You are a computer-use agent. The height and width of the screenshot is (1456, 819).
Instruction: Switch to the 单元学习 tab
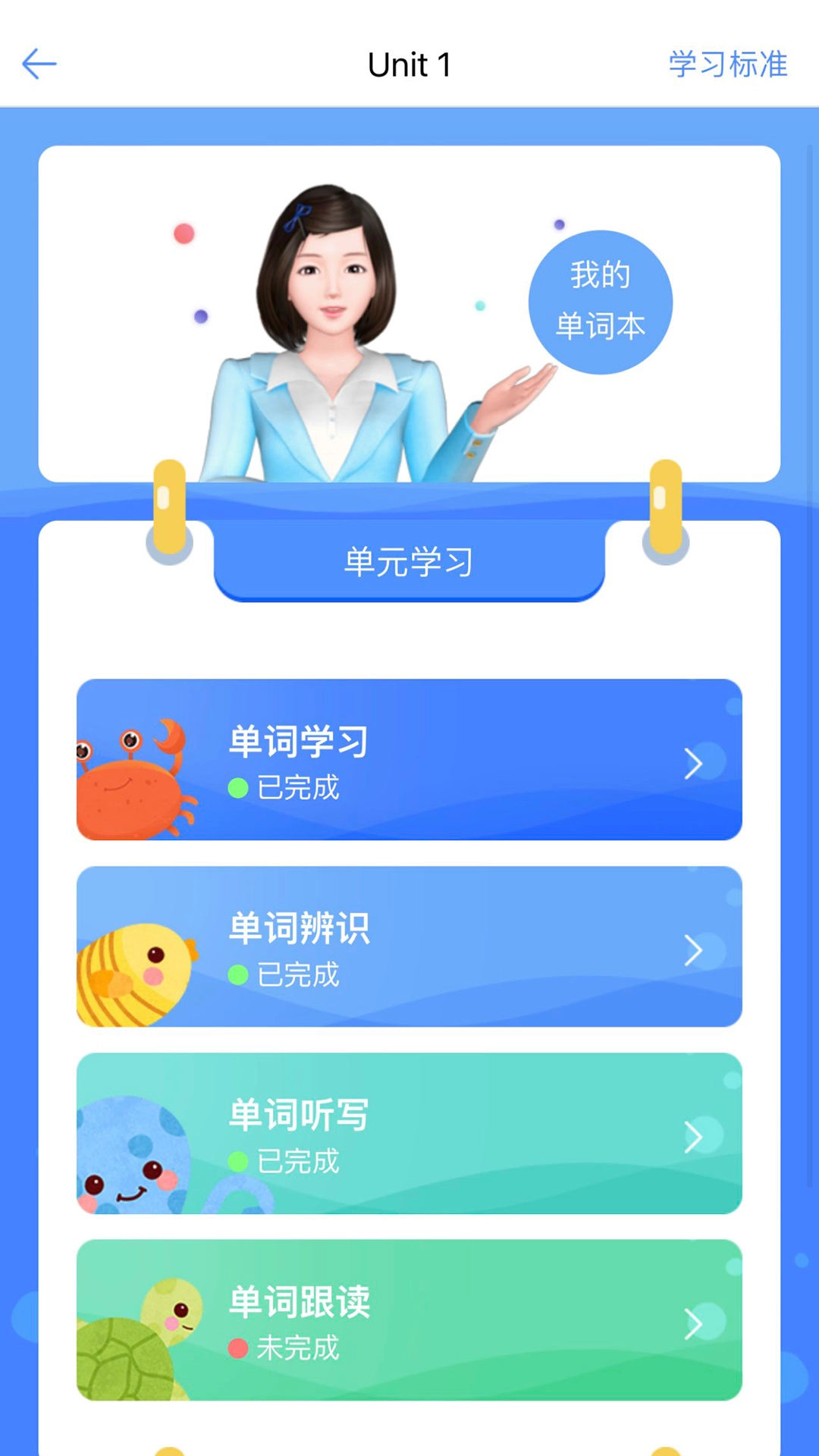click(x=409, y=561)
